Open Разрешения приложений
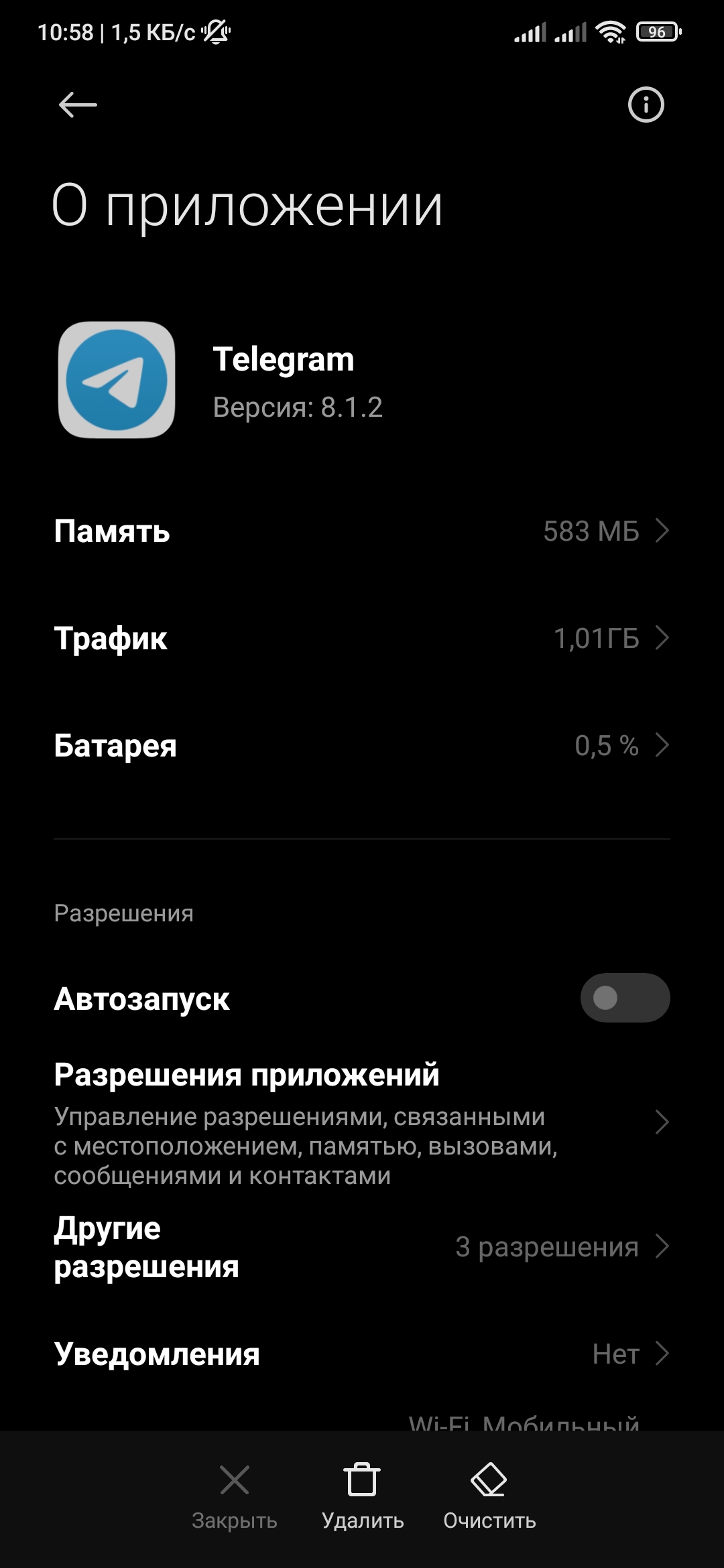The width and height of the screenshot is (724, 1568). click(362, 1122)
